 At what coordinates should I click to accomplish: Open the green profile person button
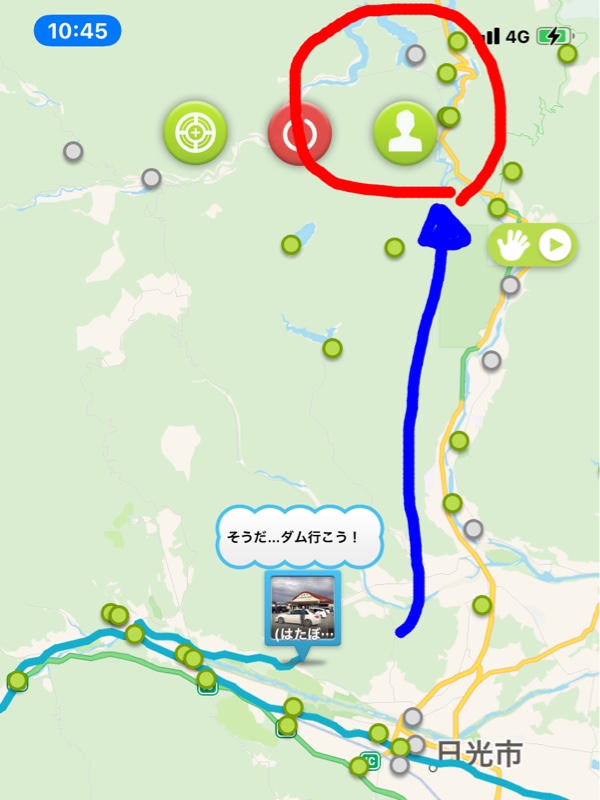point(405,133)
